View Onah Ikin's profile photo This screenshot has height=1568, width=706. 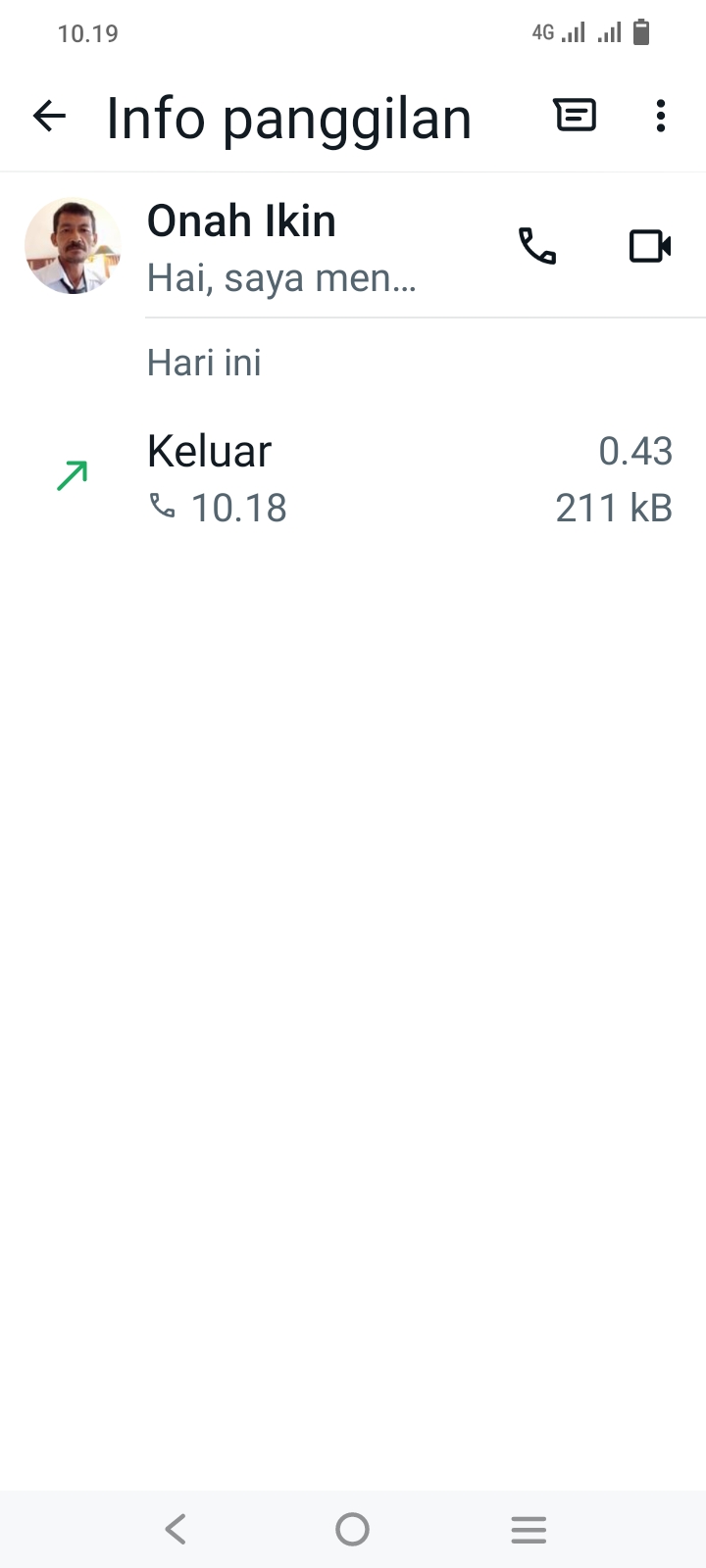[x=73, y=246]
